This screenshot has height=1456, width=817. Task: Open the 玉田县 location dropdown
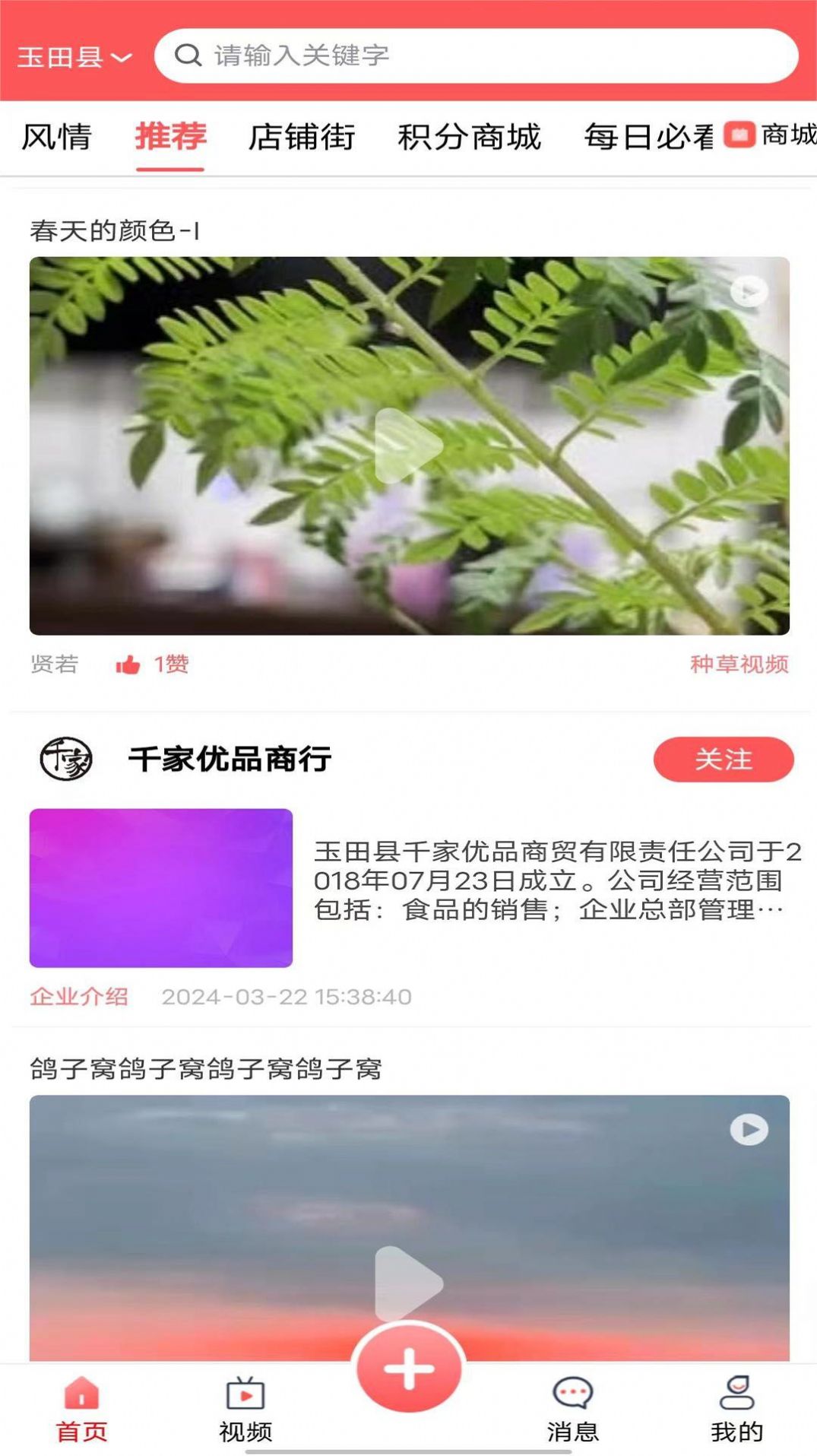coord(74,57)
